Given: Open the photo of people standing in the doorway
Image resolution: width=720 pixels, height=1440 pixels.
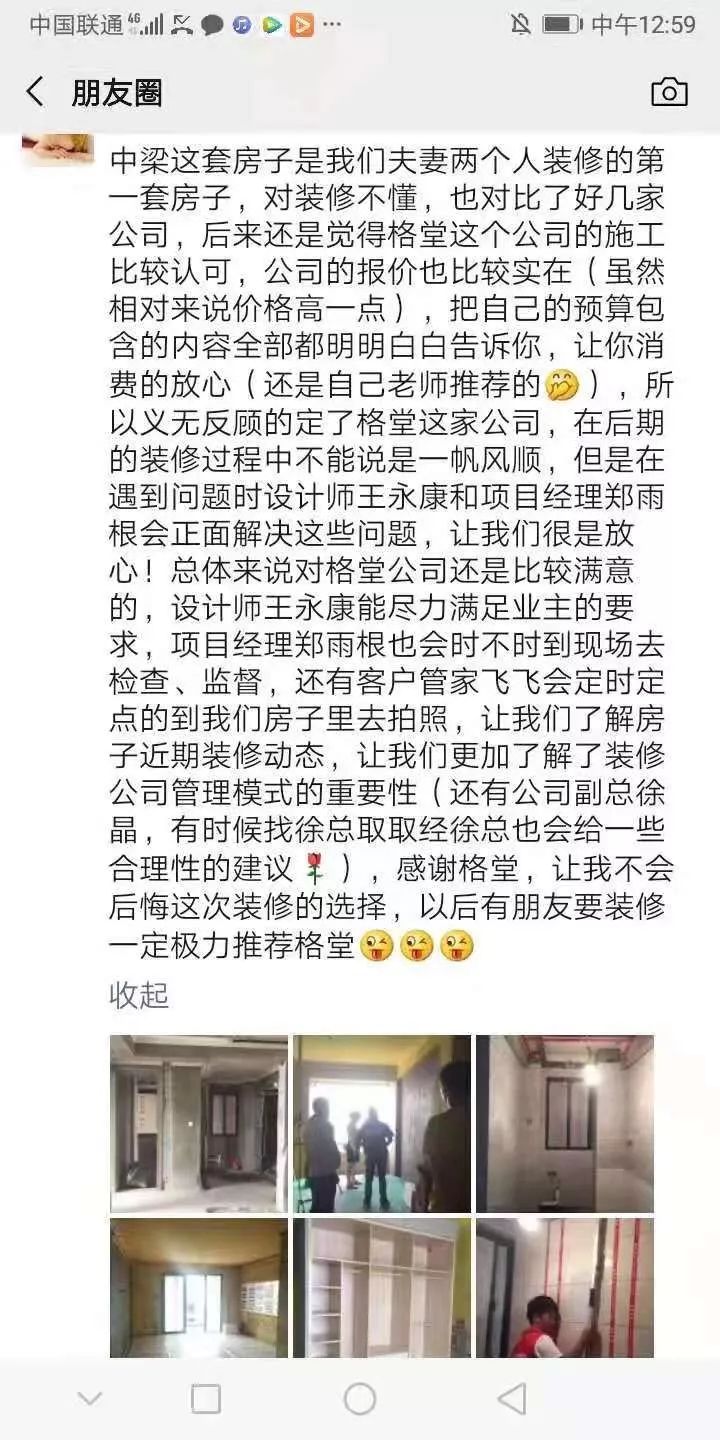Looking at the screenshot, I should 381,1123.
